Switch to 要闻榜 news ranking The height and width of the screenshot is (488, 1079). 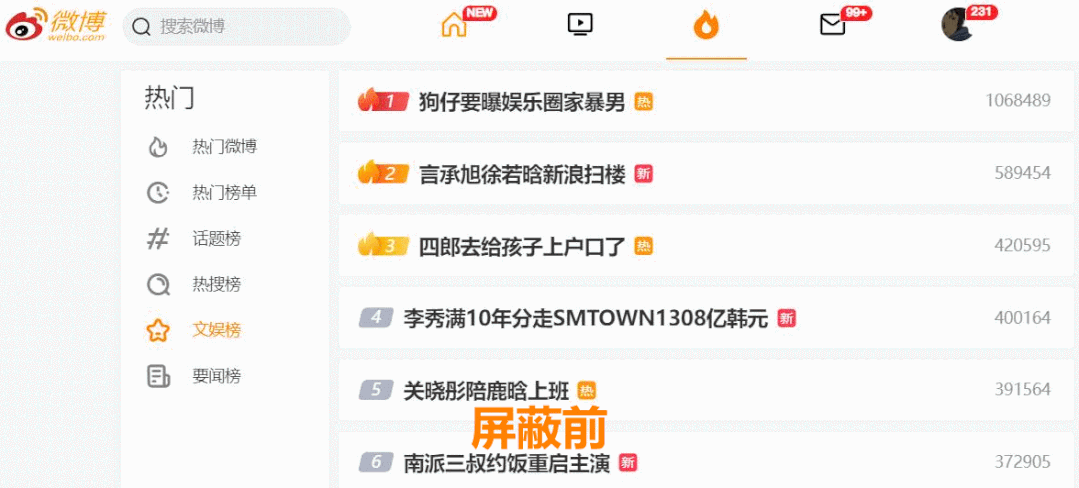216,376
